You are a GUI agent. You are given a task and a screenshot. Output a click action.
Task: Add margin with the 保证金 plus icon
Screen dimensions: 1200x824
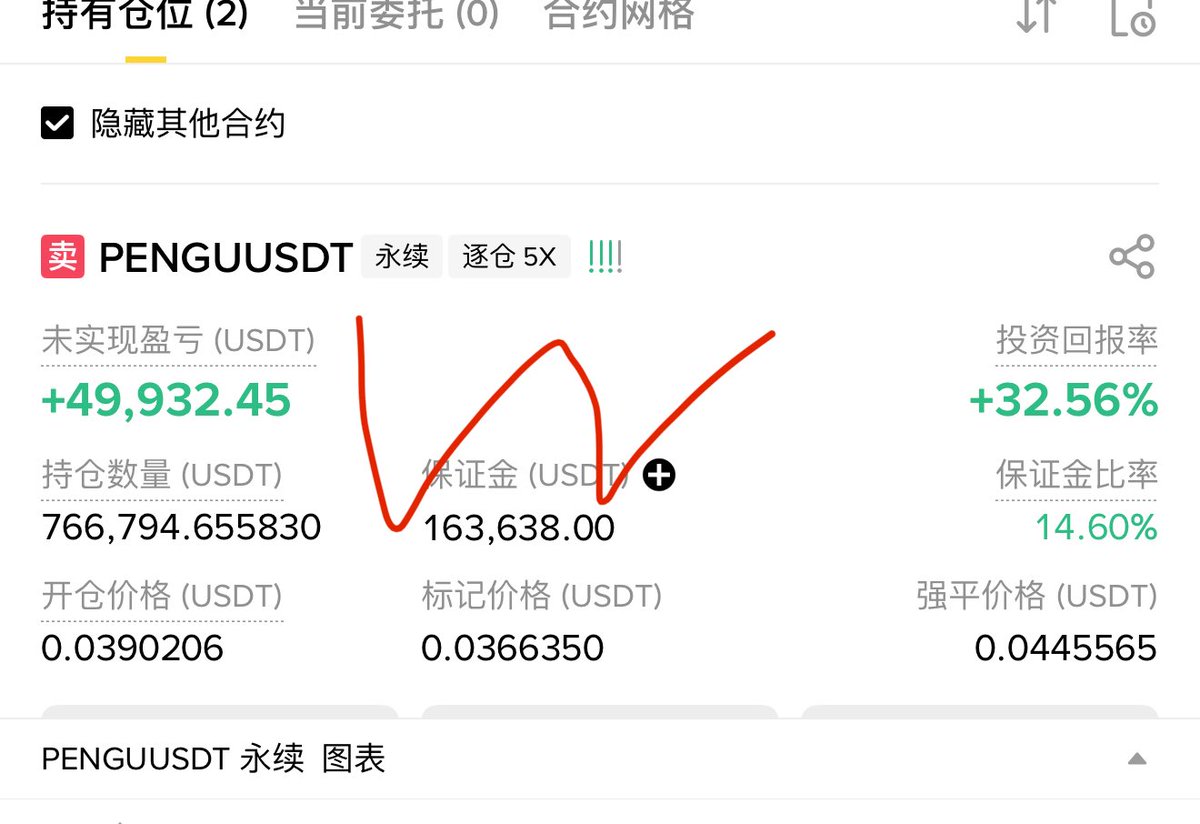(658, 475)
